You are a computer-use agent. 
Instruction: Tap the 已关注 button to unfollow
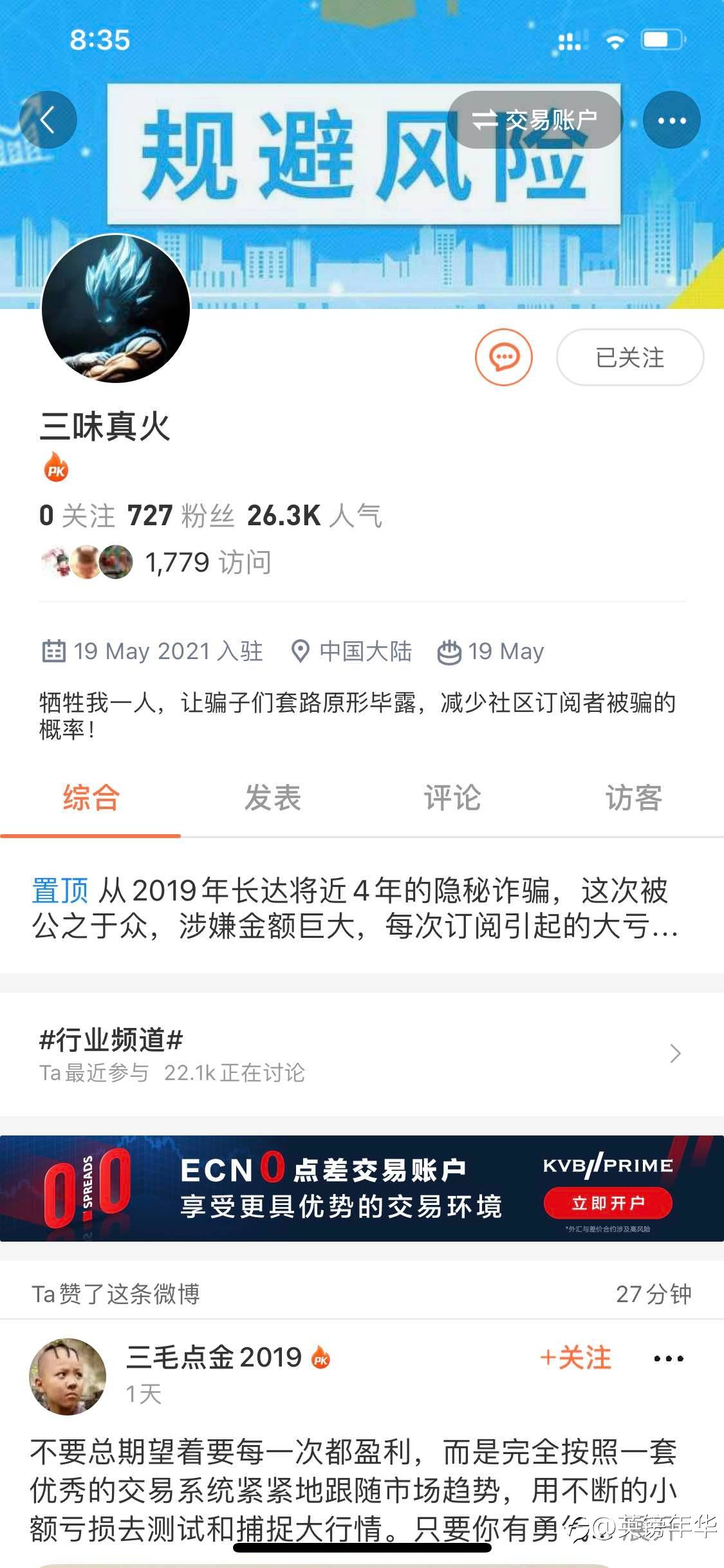click(x=630, y=357)
